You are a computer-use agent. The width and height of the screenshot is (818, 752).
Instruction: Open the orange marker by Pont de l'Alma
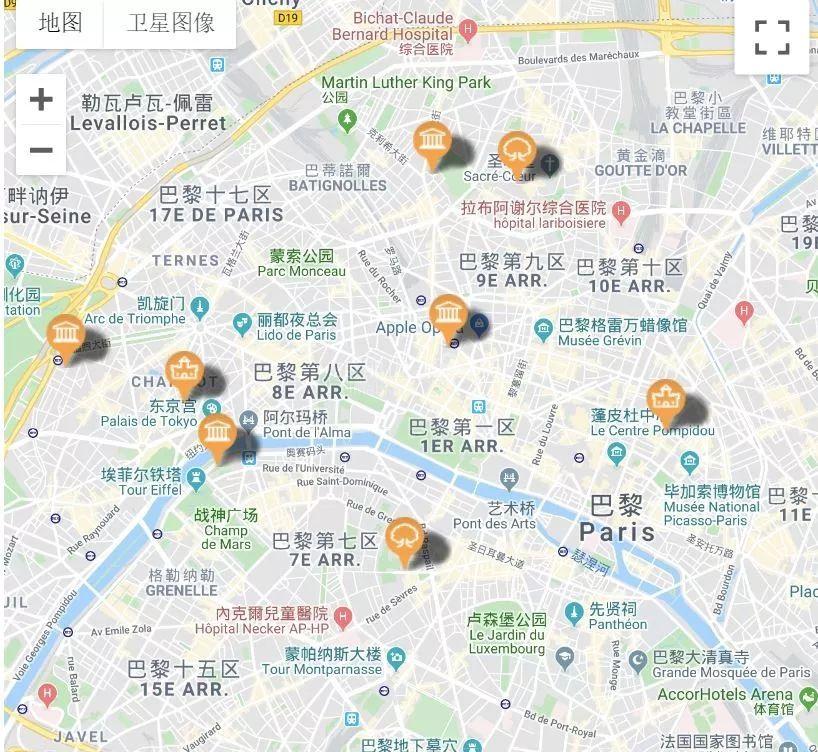click(217, 433)
